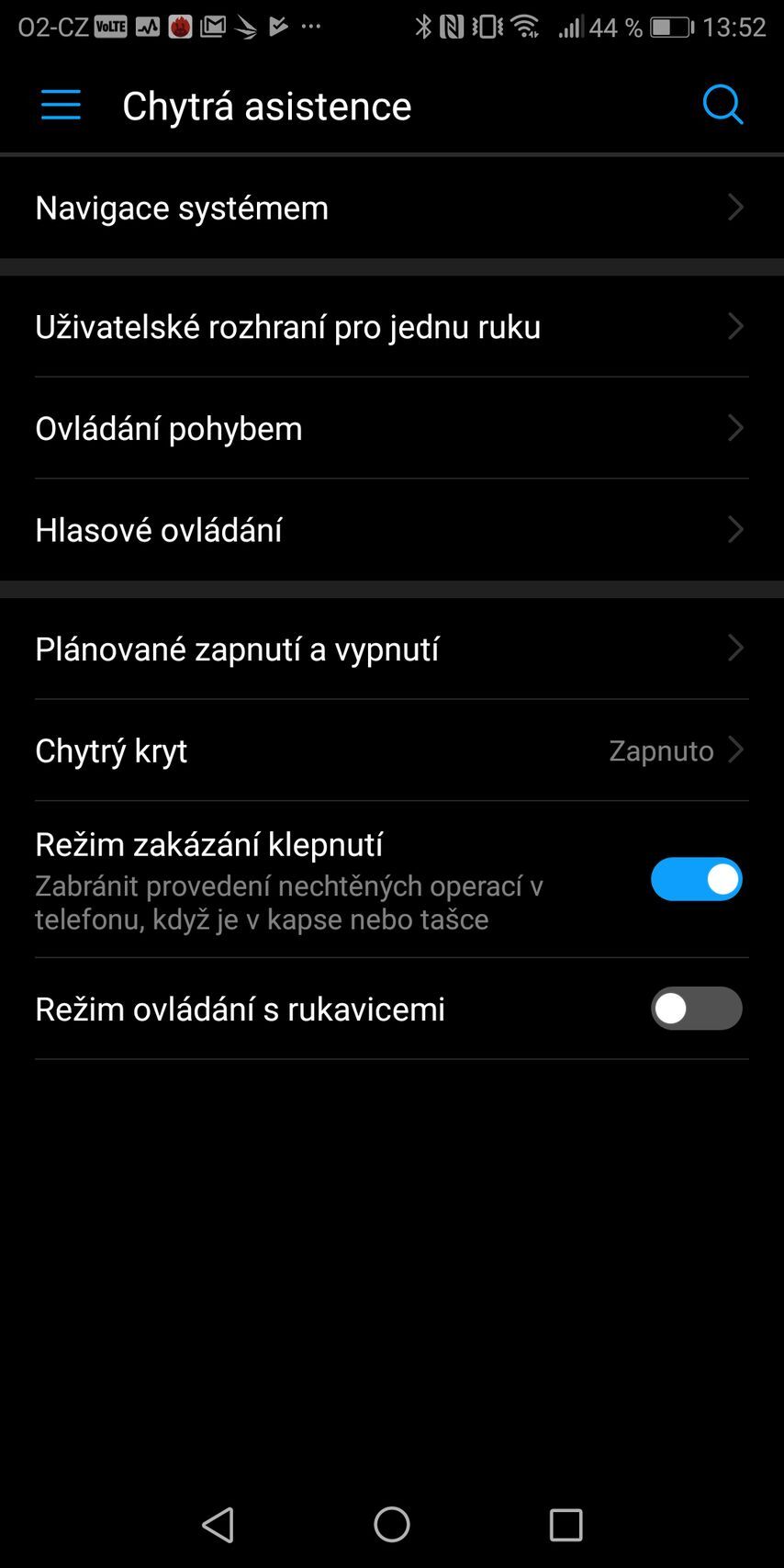Image resolution: width=784 pixels, height=1568 pixels.
Task: Expand Navigace systémem settings
Action: tap(392, 208)
